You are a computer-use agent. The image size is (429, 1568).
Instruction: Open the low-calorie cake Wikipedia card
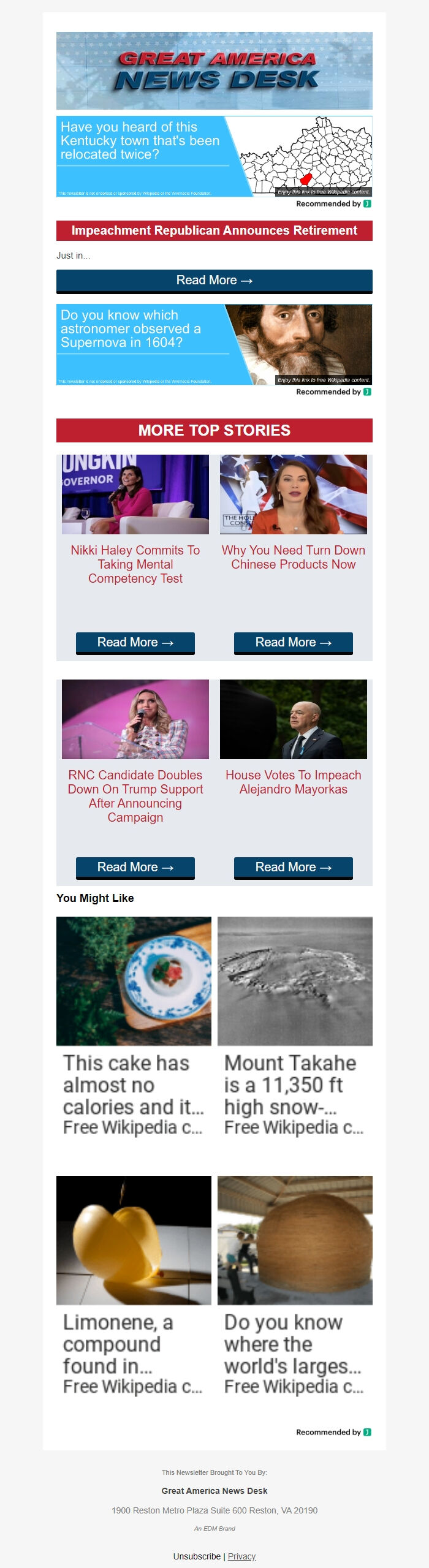(134, 1027)
